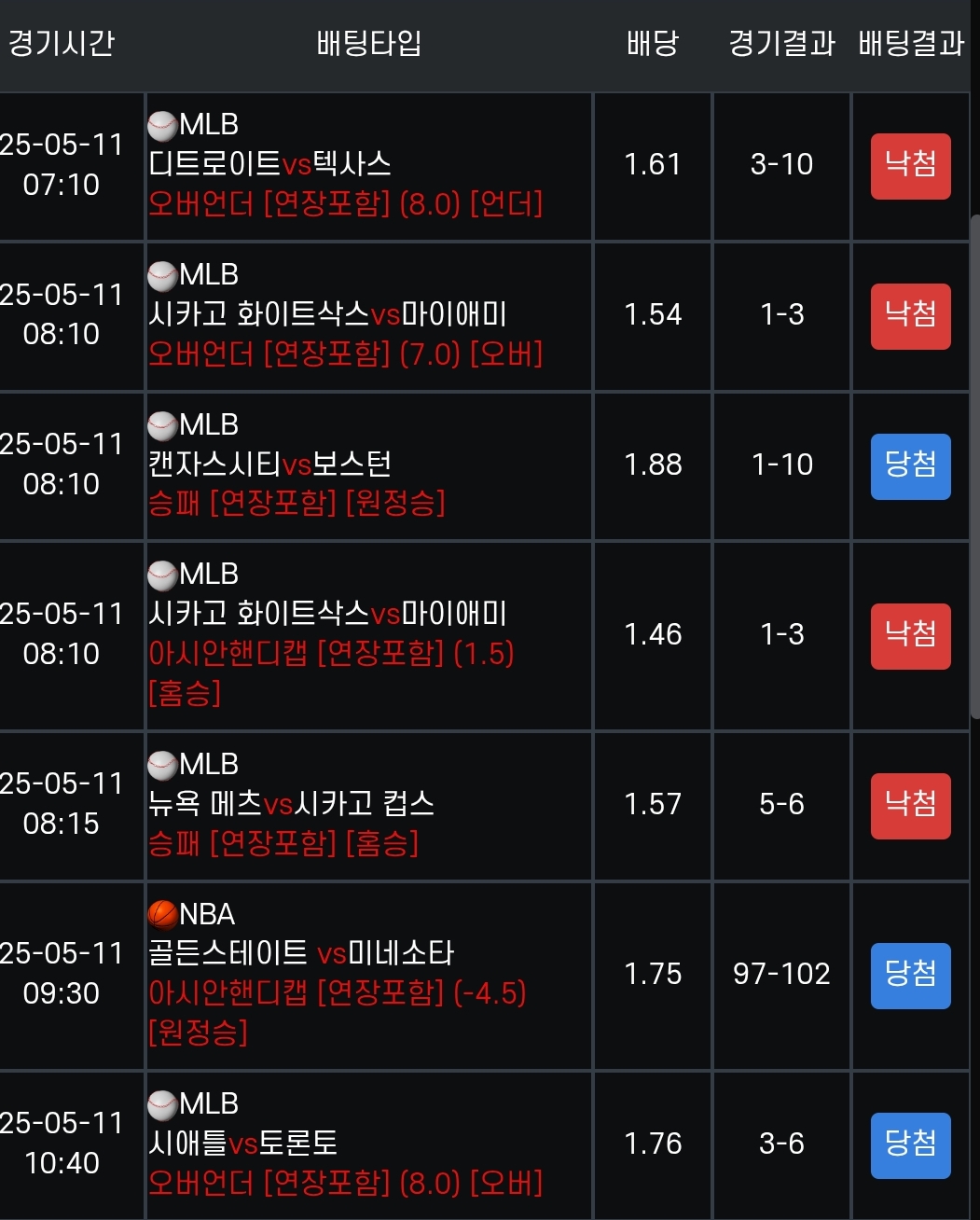The image size is (980, 1220).
Task: Tap the 낙첨 button for the 시카고 화이트삭스 아시안핸디캡 bet
Action: [910, 635]
